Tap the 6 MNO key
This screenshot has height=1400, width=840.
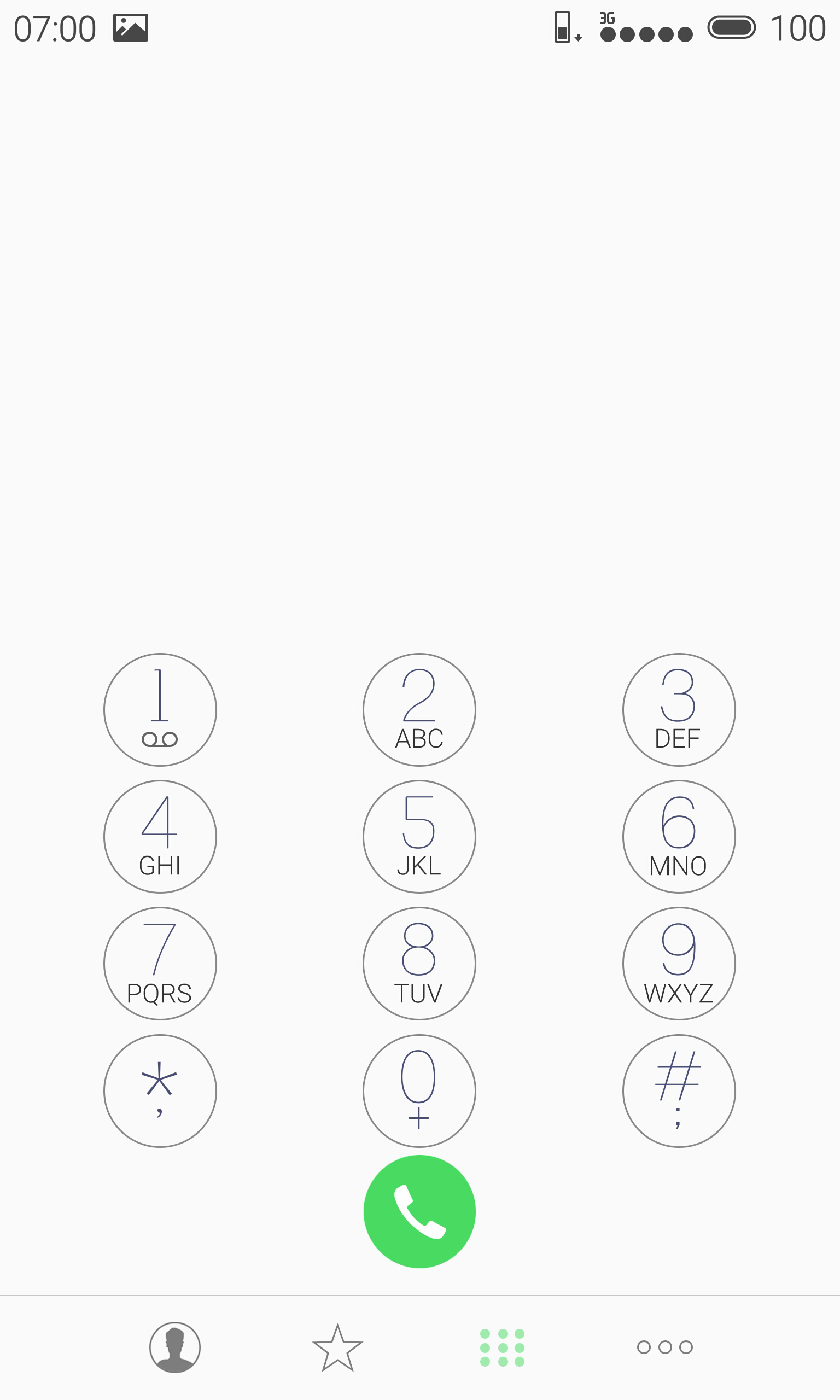679,836
